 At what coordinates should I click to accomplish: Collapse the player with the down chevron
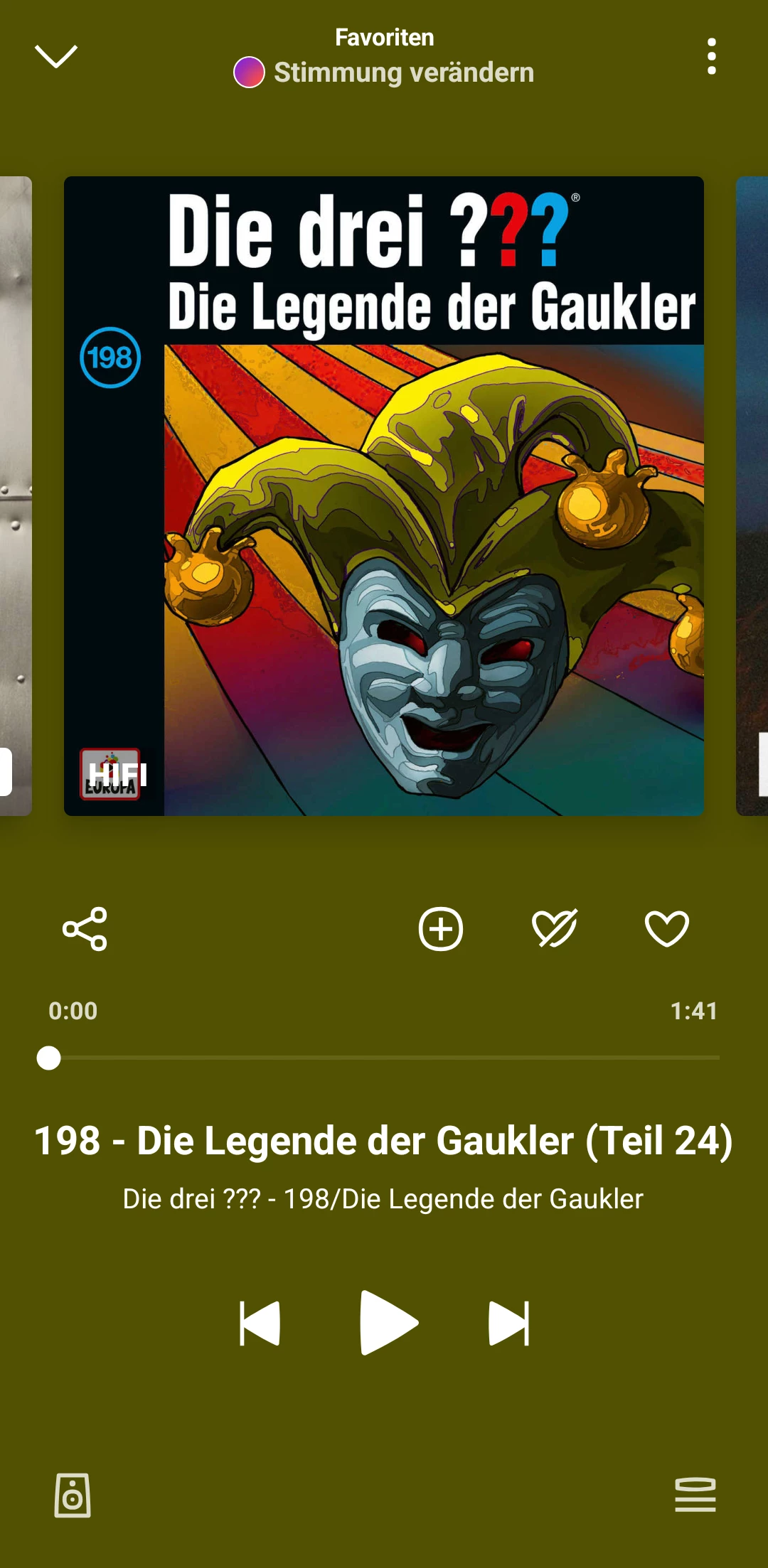click(x=55, y=56)
